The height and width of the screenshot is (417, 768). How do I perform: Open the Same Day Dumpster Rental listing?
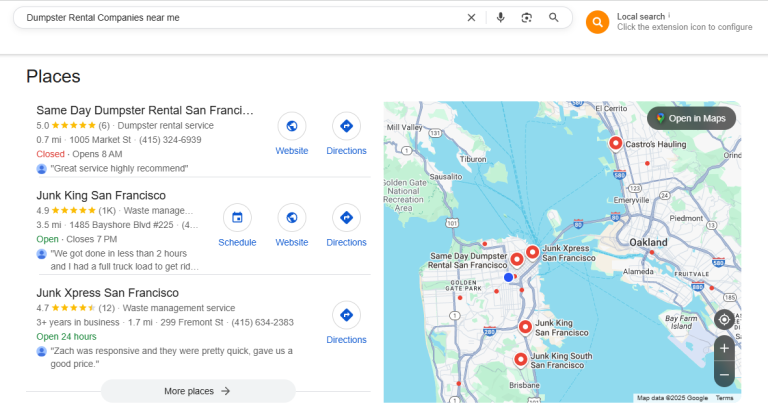145,110
